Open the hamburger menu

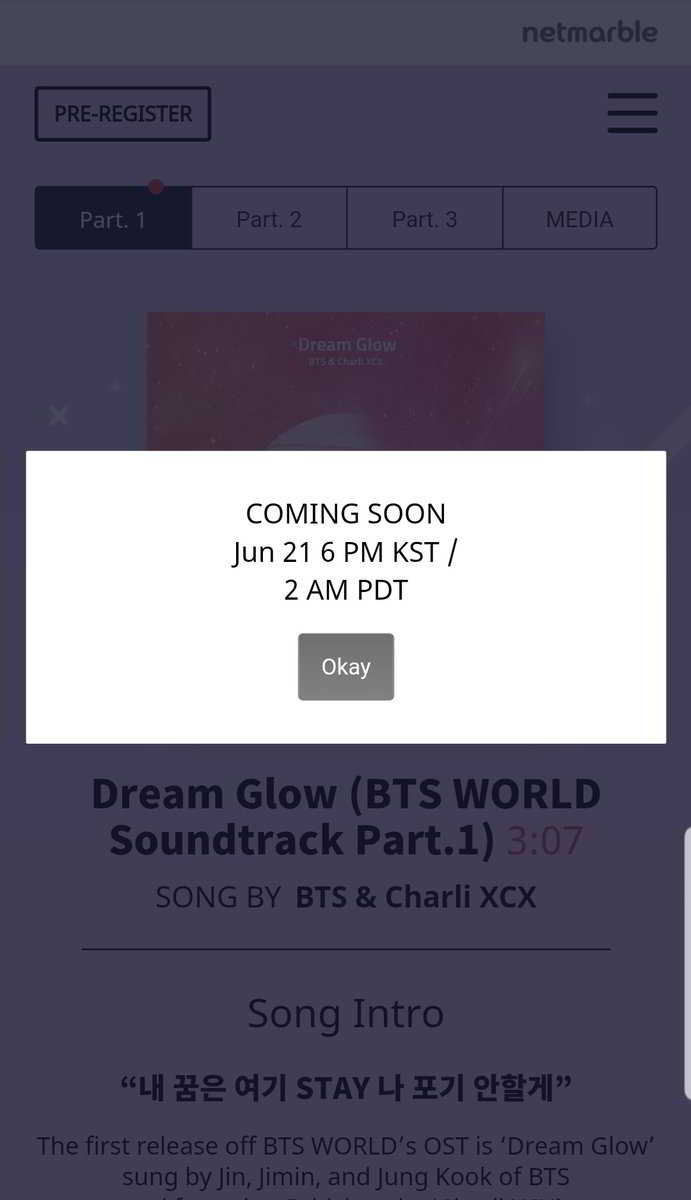[632, 113]
